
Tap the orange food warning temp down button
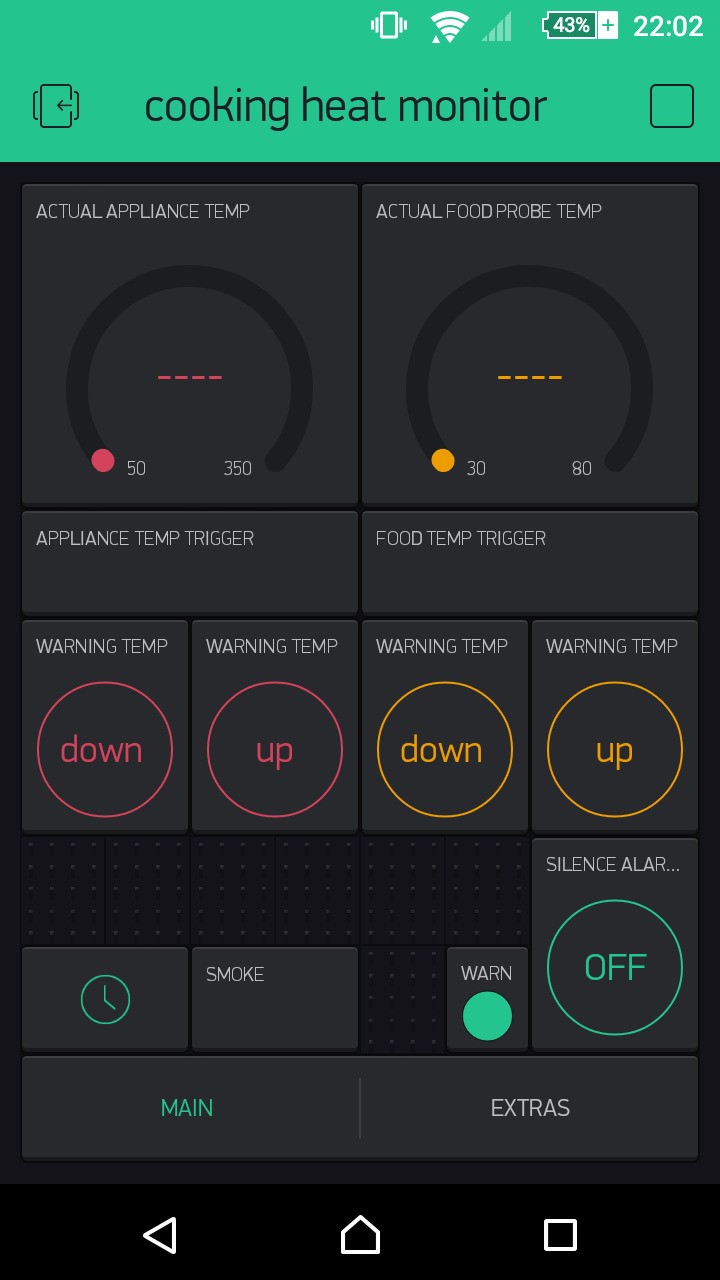tap(445, 749)
